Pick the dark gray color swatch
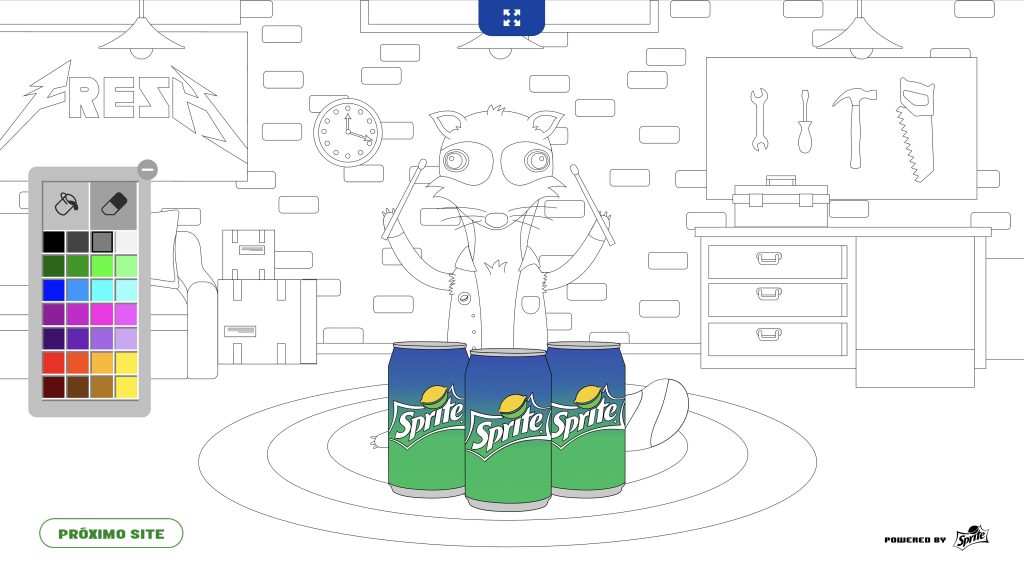The image size is (1024, 576). 78,241
